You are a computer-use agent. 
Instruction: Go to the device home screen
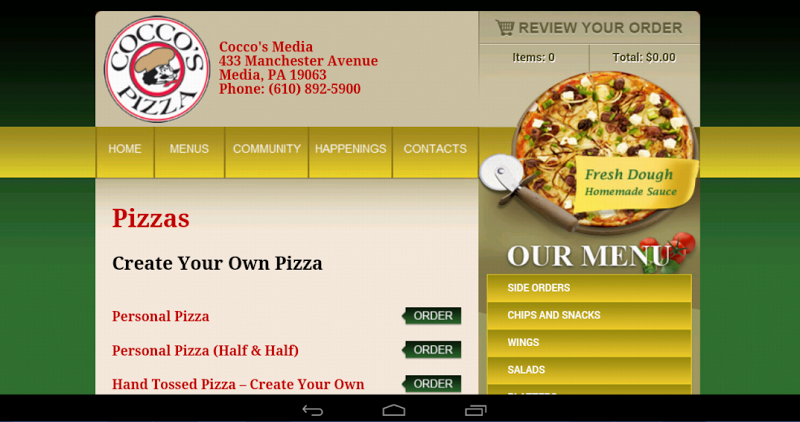point(394,410)
